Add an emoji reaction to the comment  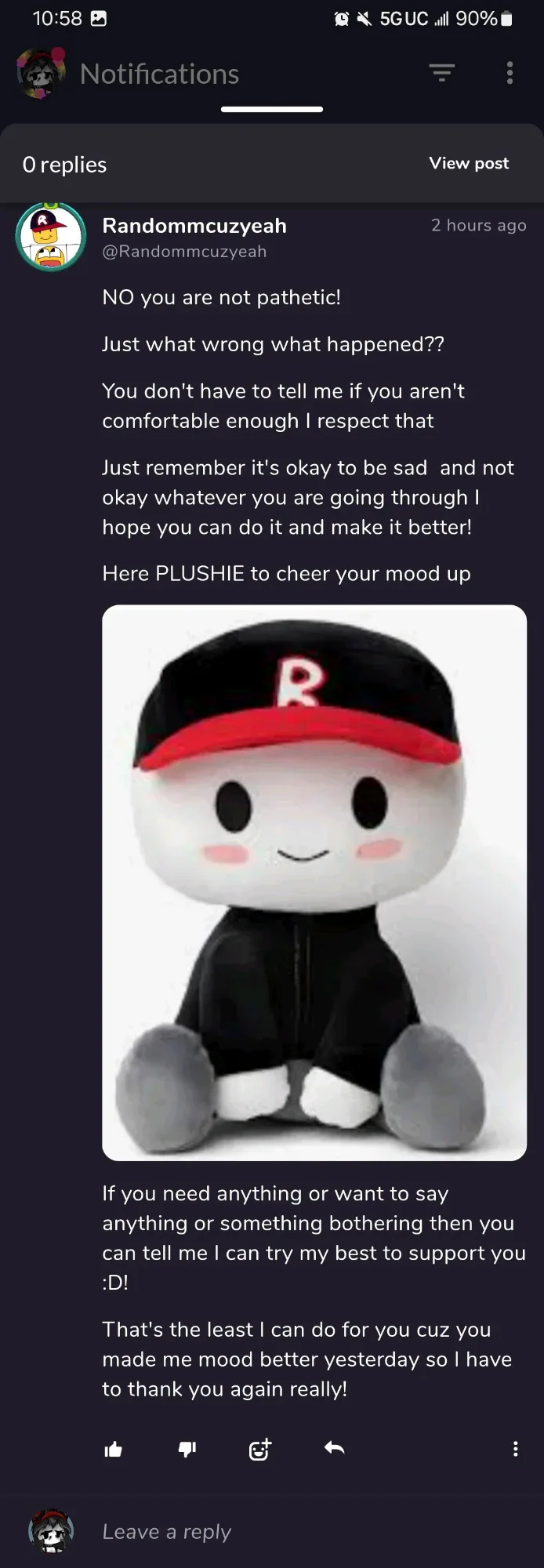tap(259, 1449)
